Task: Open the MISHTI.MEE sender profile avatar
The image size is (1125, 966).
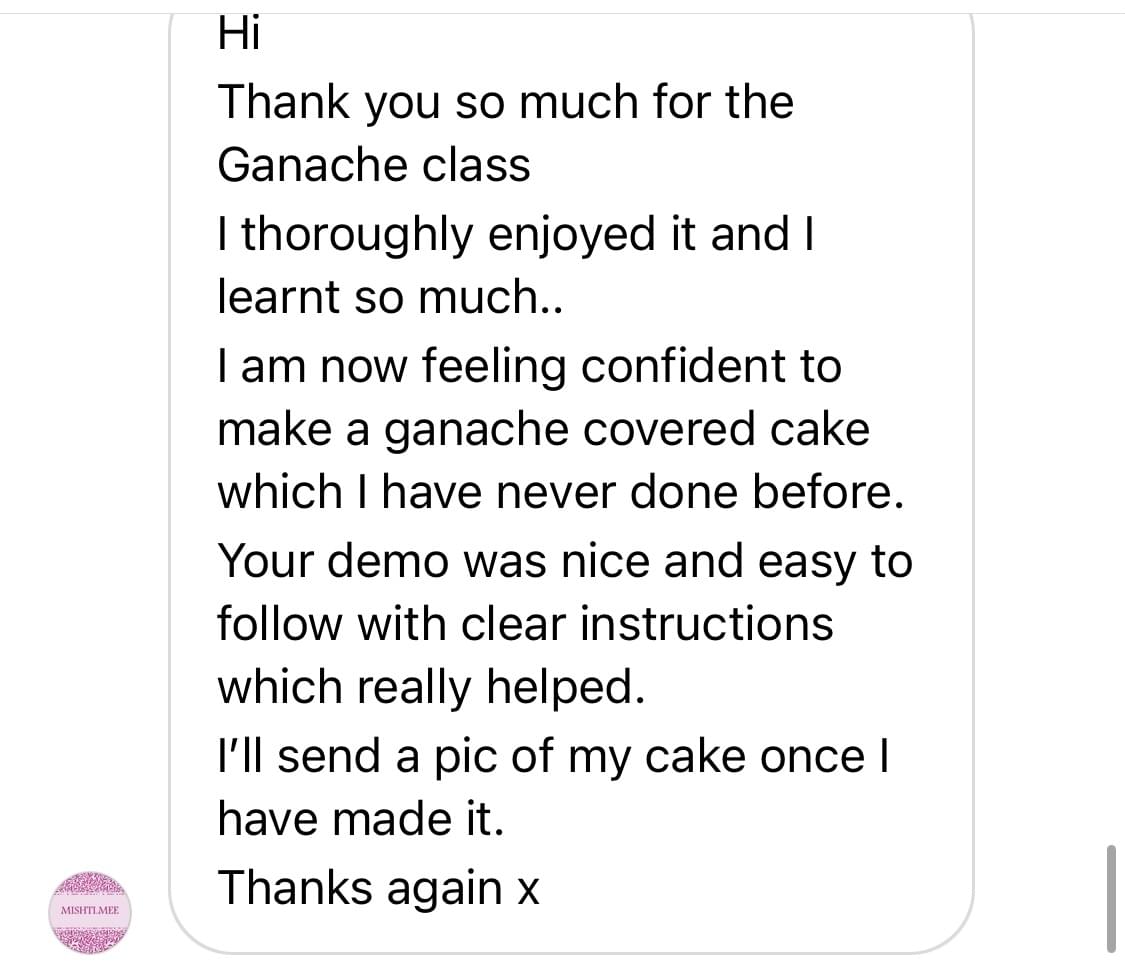Action: (90, 910)
